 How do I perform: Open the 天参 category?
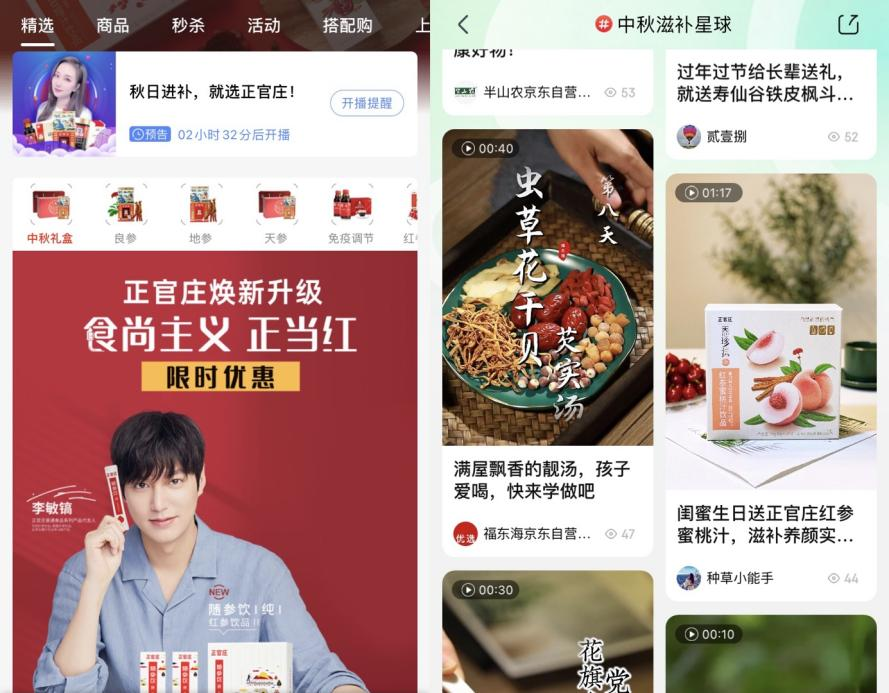pos(276,214)
